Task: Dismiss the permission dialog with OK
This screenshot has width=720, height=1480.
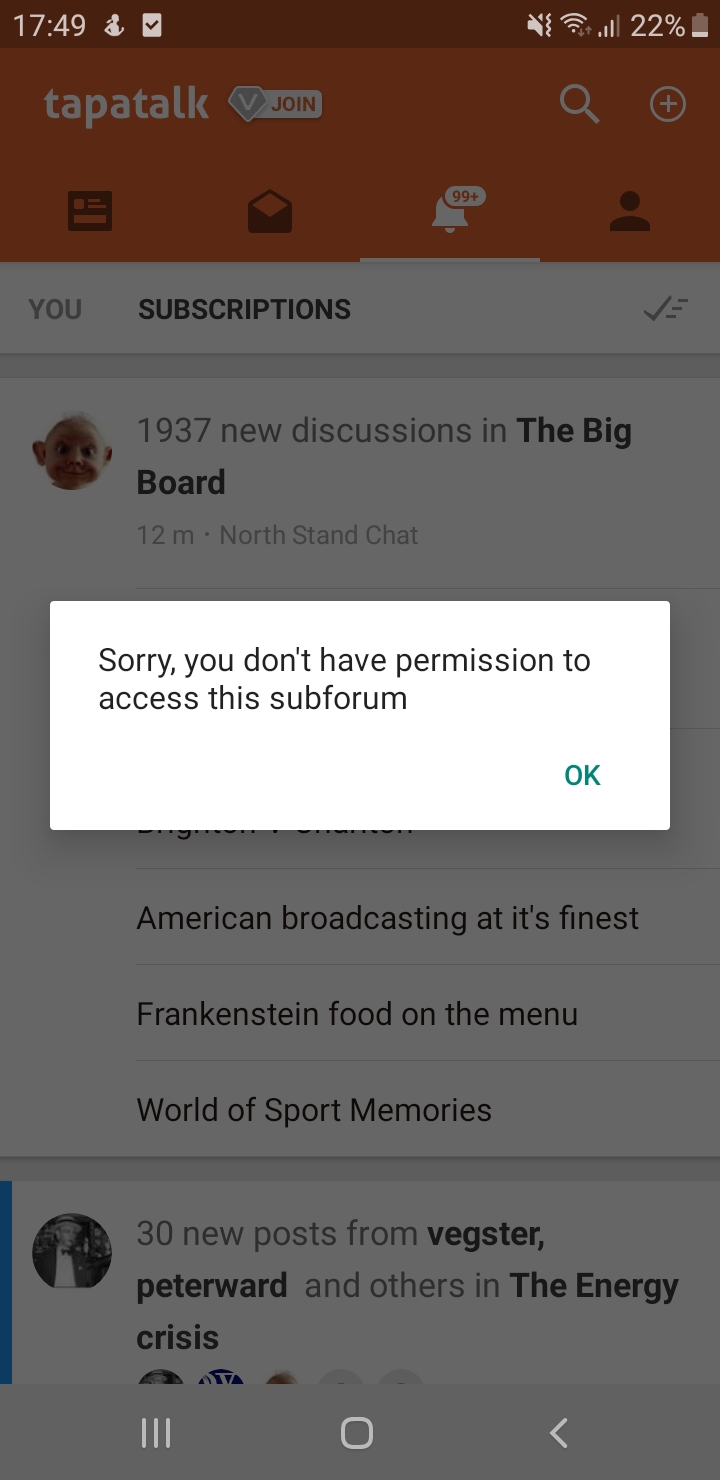Action: 582,775
